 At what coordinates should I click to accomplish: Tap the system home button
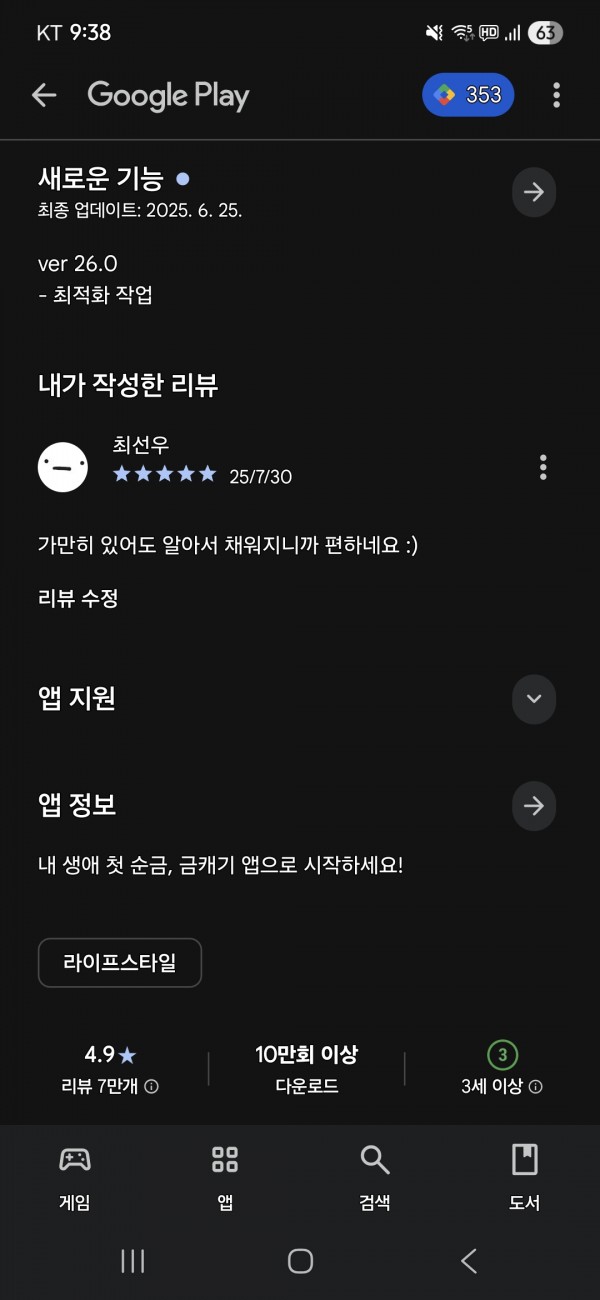300,1261
